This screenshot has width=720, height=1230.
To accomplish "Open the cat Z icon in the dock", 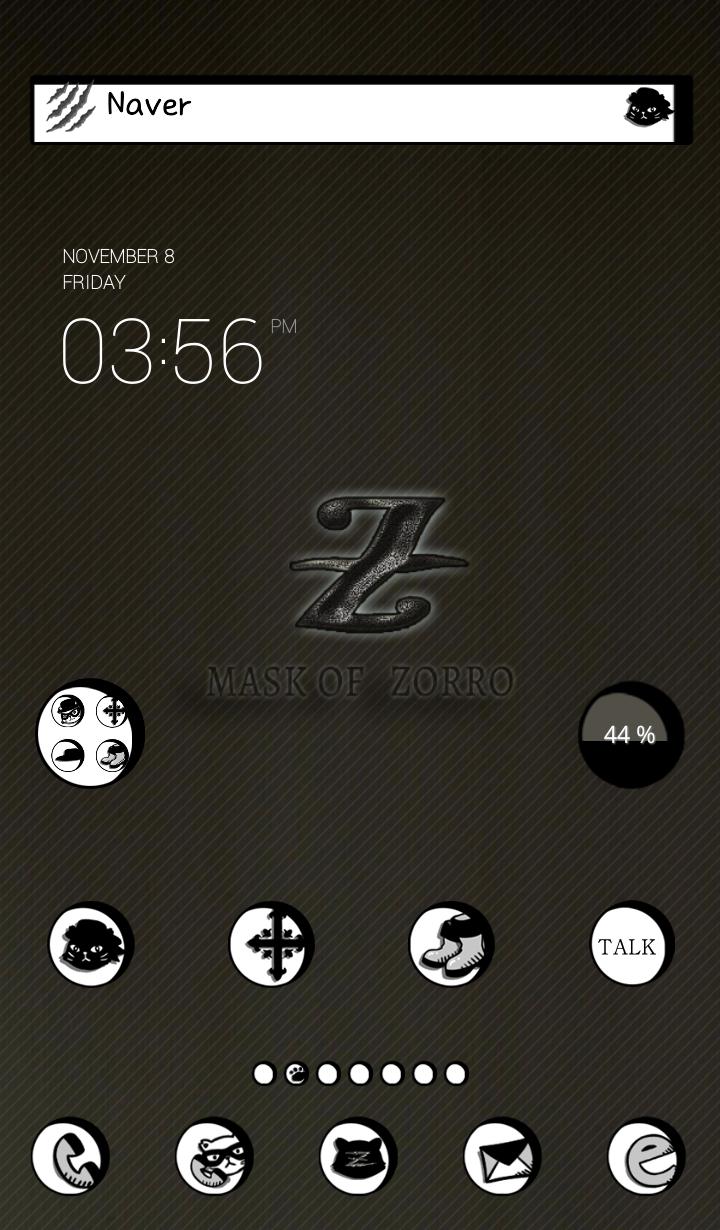I will tap(357, 1157).
